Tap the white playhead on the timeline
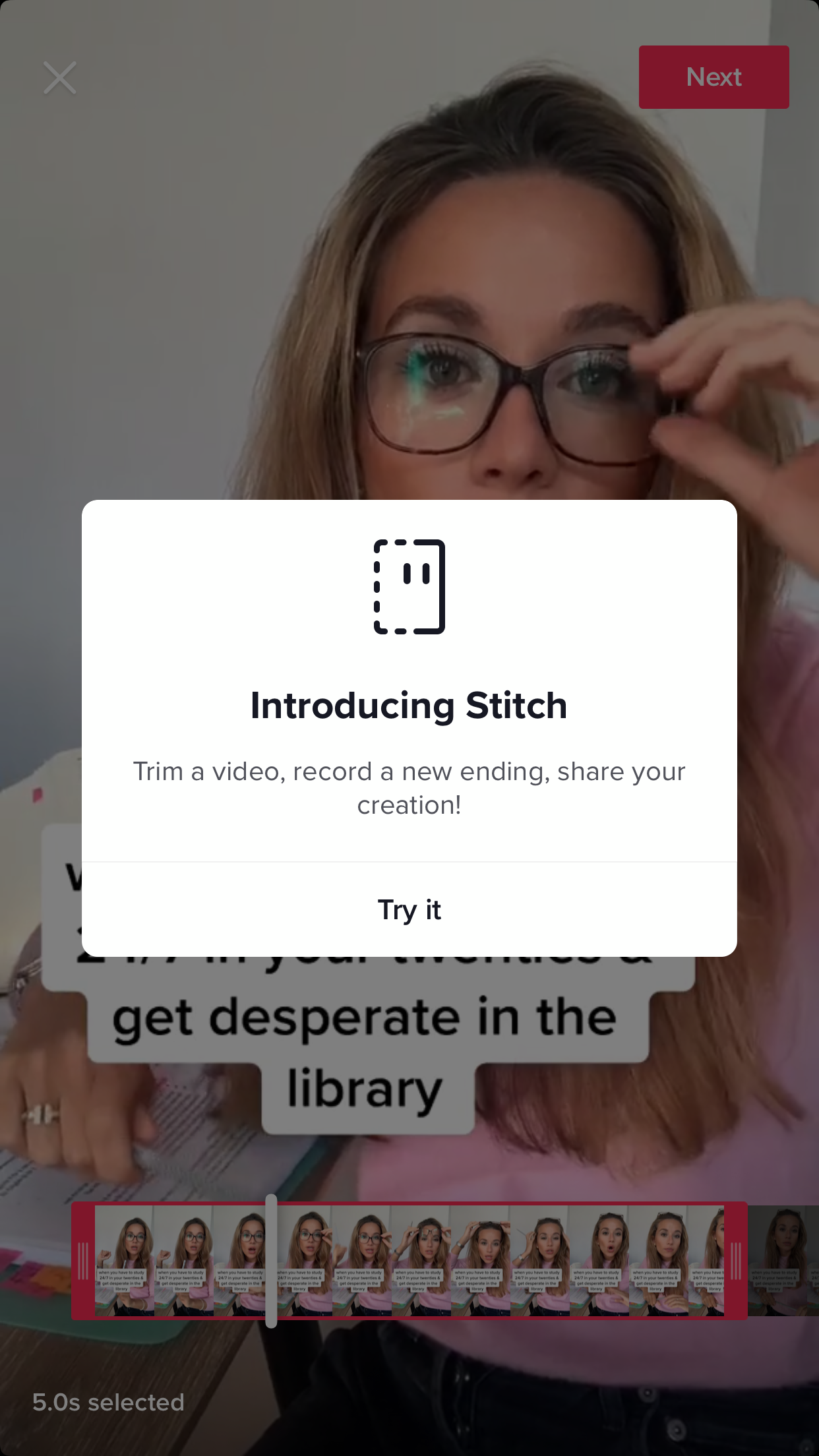Screen dimensions: 819x1456 (271, 1260)
